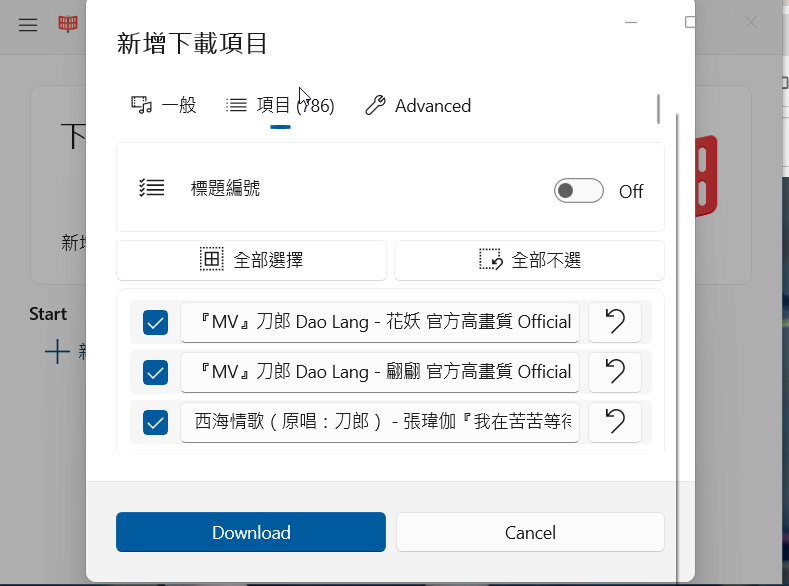Start the Download
The height and width of the screenshot is (586, 789).
pos(251,532)
